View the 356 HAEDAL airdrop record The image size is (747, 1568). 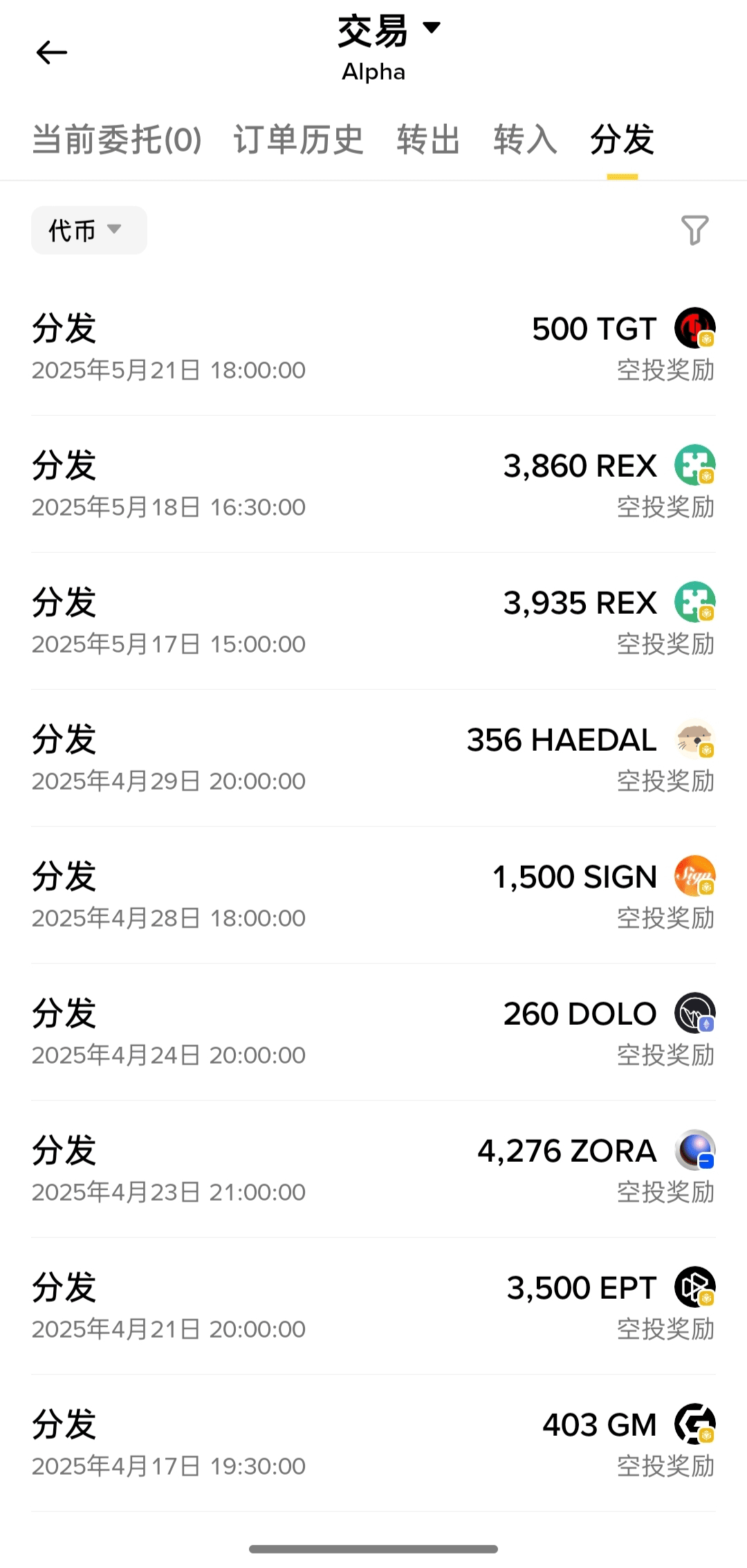(373, 758)
